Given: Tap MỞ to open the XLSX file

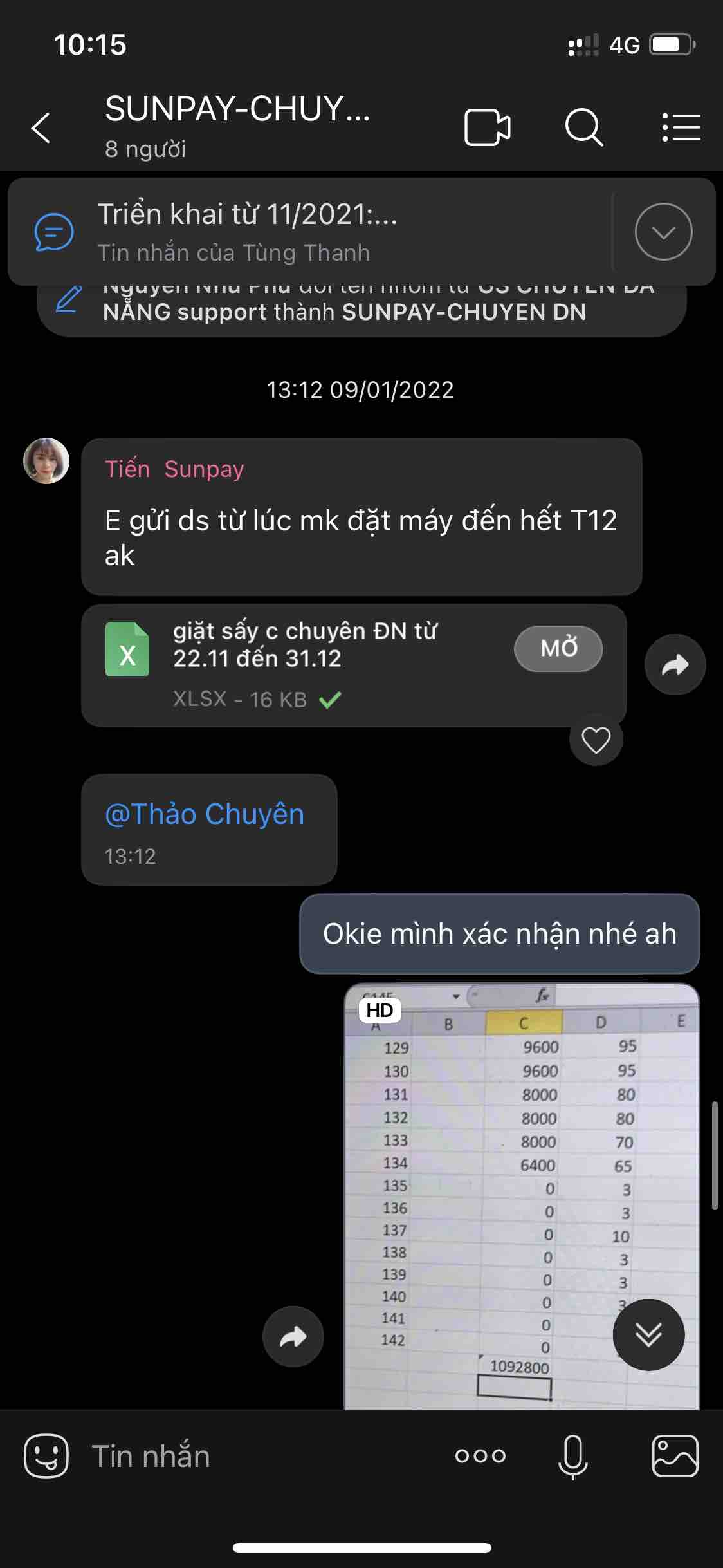Looking at the screenshot, I should pyautogui.click(x=558, y=648).
